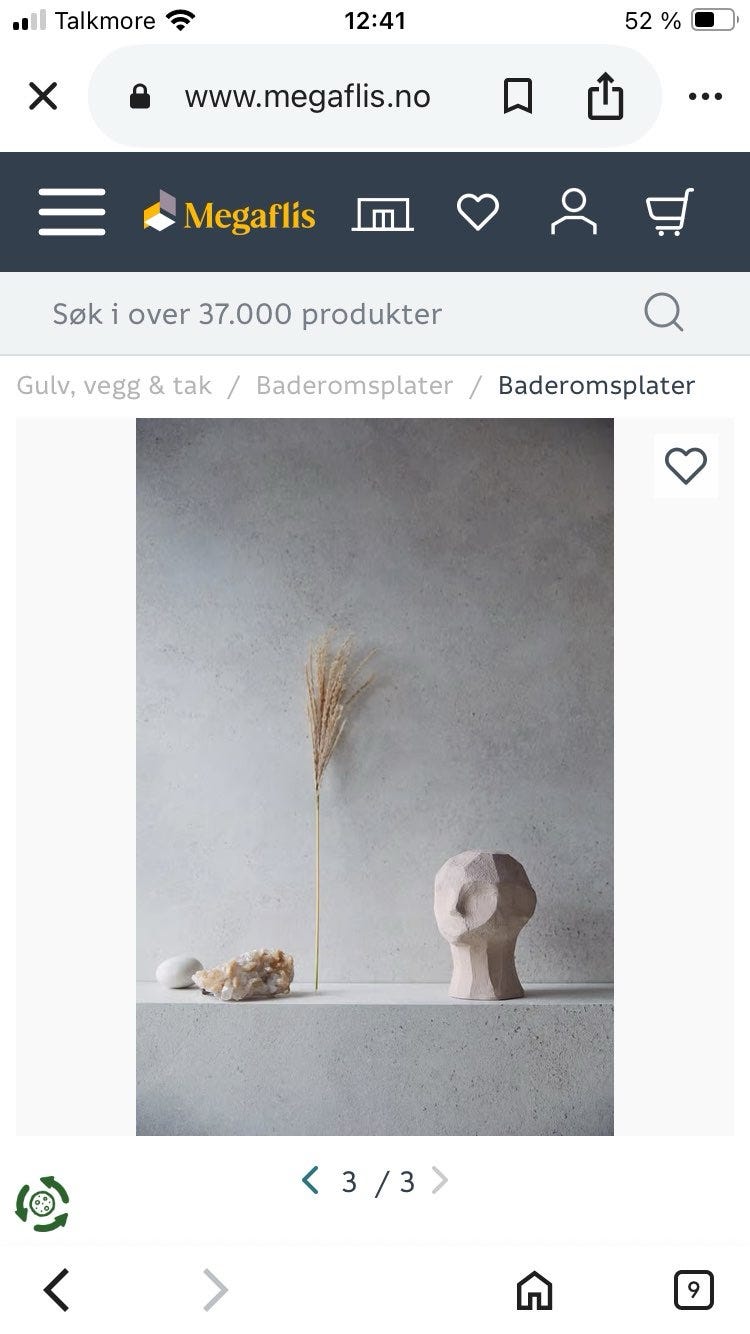
Task: Check the battery level indicator
Action: [713, 20]
